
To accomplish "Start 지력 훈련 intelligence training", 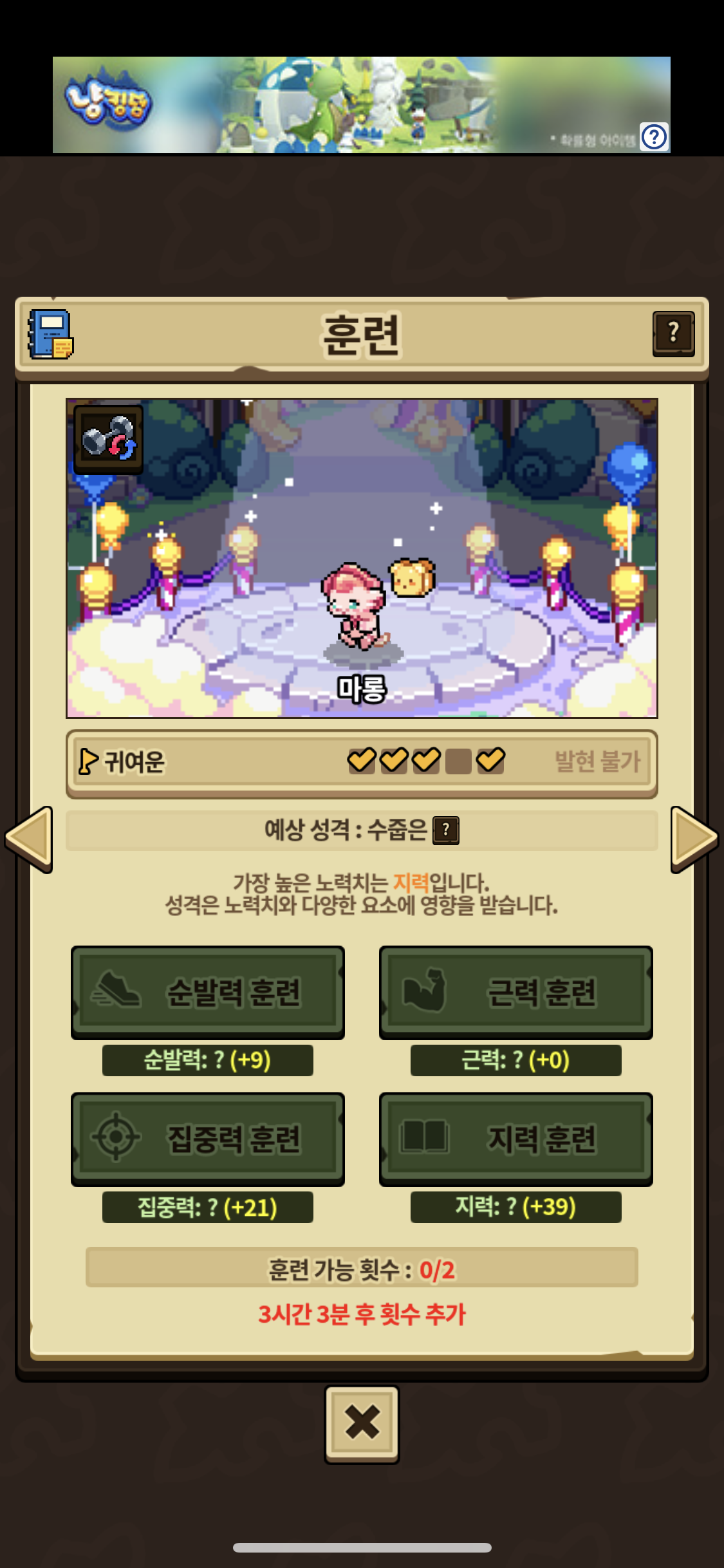I will (x=515, y=1139).
